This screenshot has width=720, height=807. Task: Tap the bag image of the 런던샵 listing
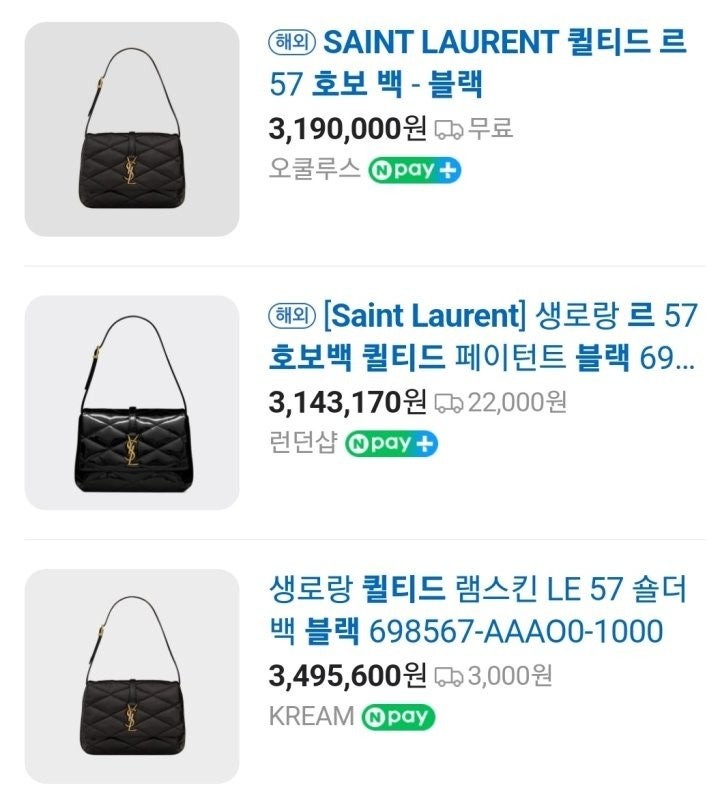[132, 402]
